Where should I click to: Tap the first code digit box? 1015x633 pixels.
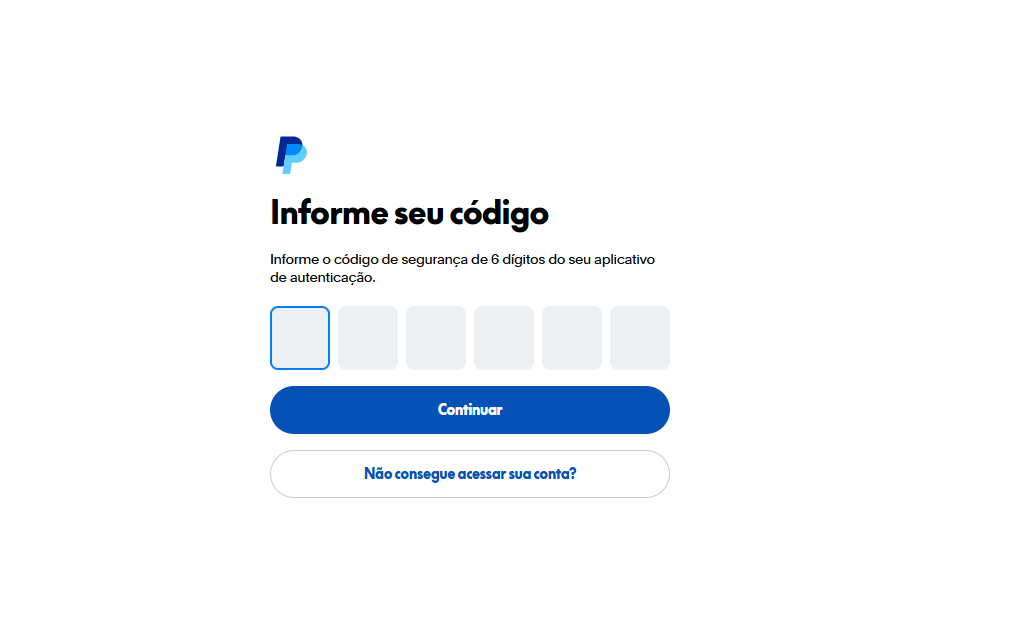pos(300,338)
